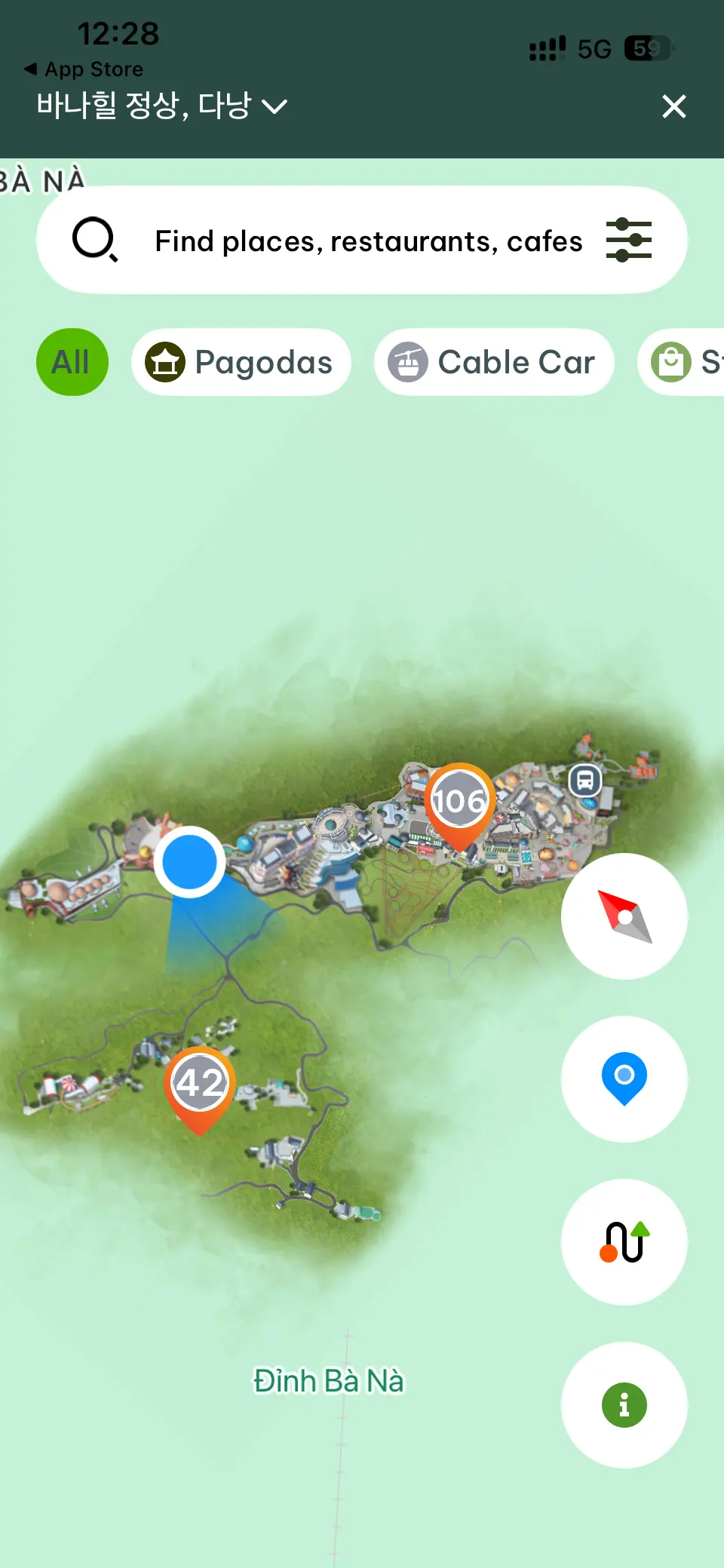Filter the map by Cable Car
724x1568 pixels.
click(x=494, y=362)
